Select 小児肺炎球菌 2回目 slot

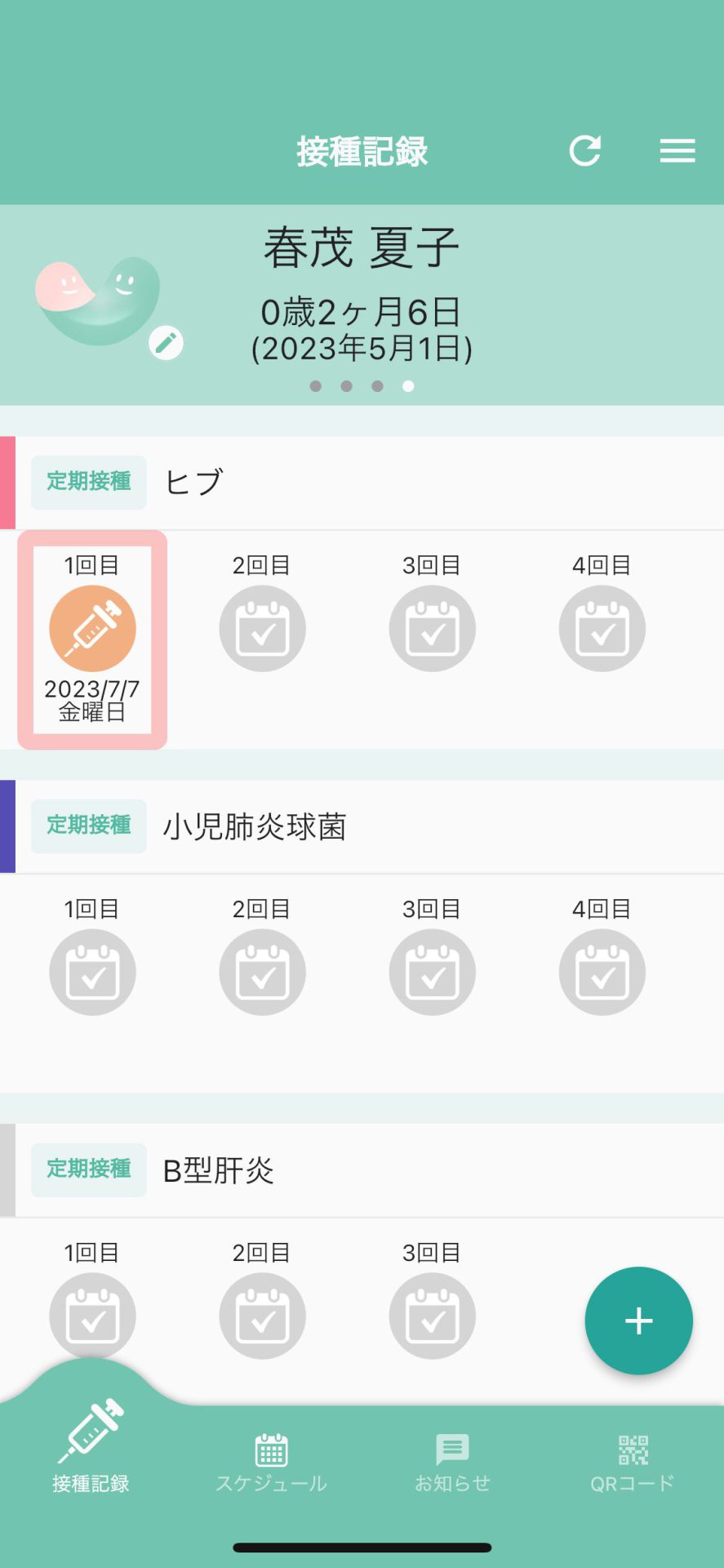tap(262, 972)
